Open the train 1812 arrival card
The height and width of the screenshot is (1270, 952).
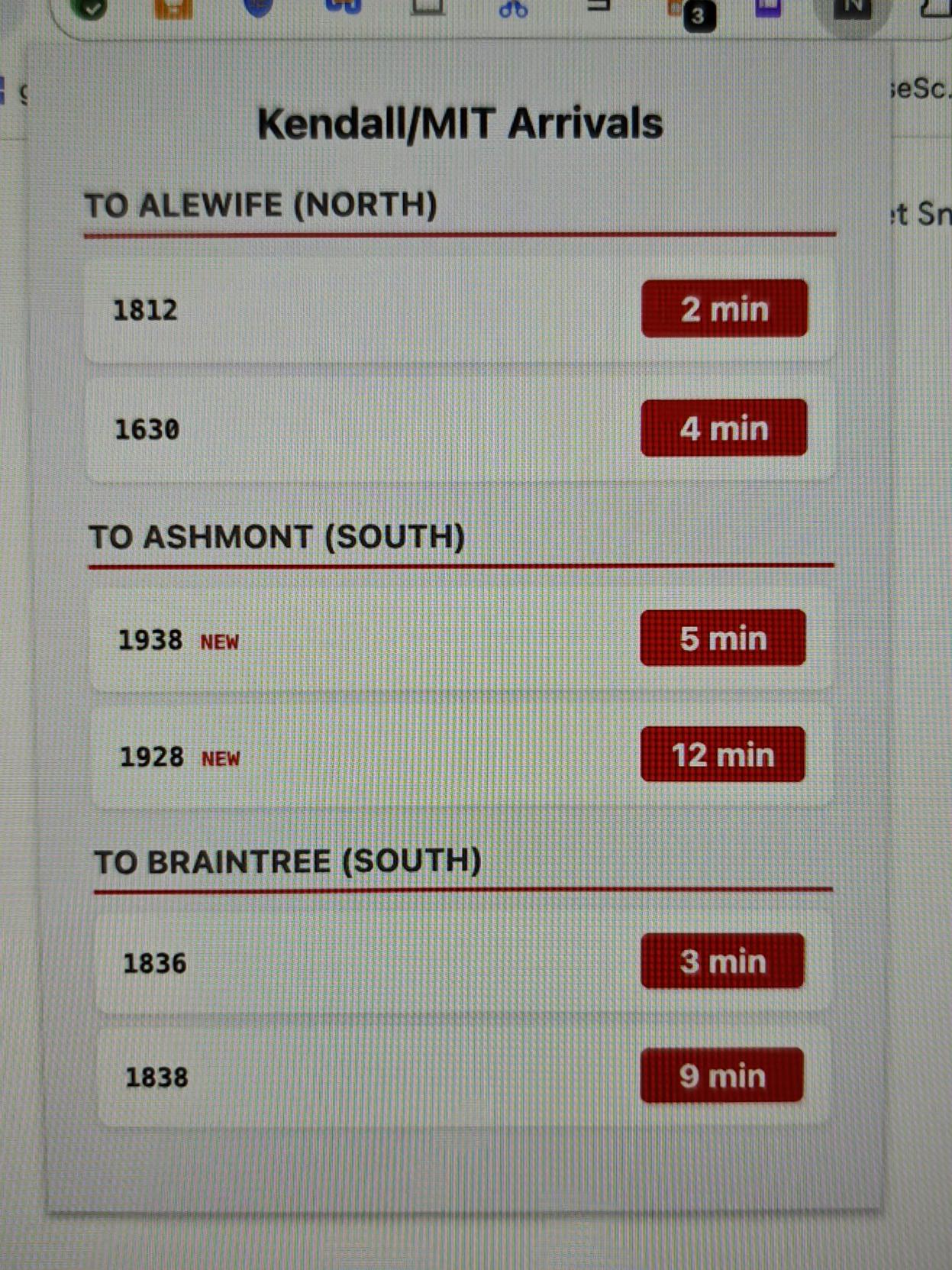coord(458,309)
